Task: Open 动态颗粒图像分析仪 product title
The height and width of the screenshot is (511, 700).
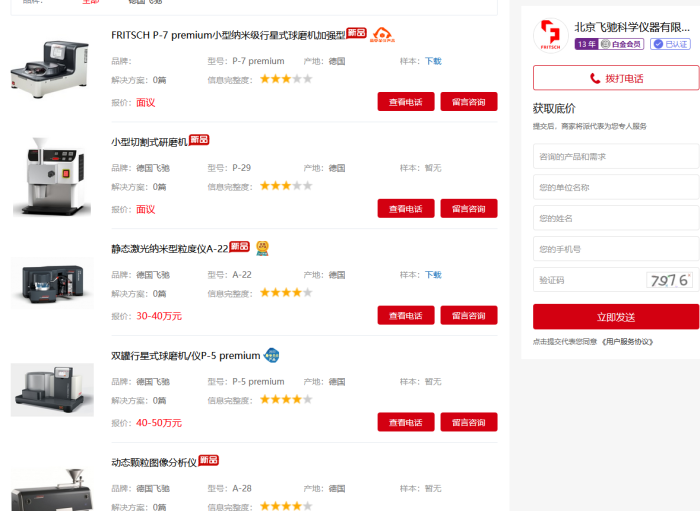Action: point(154,462)
